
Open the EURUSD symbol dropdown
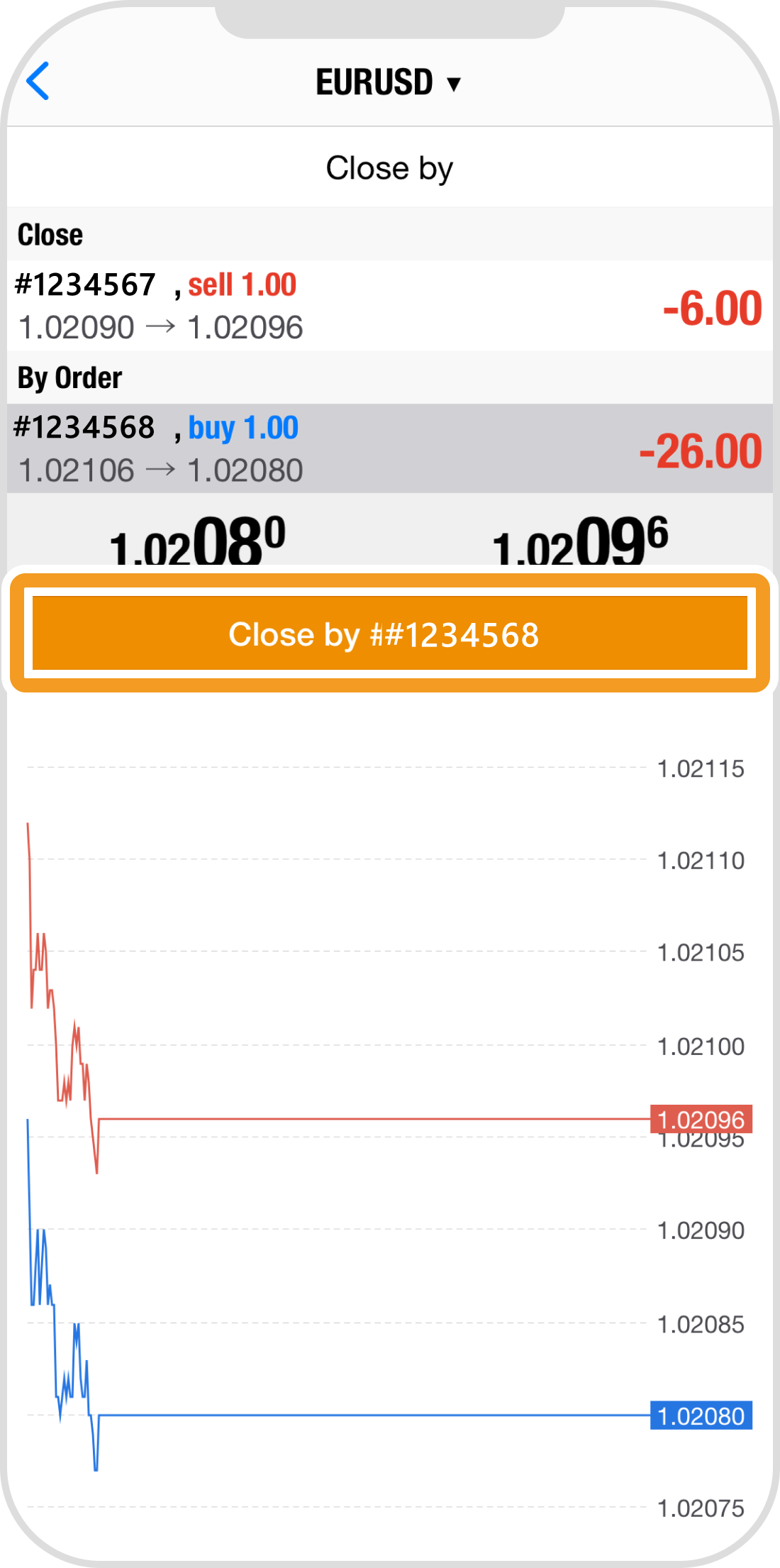(x=388, y=82)
